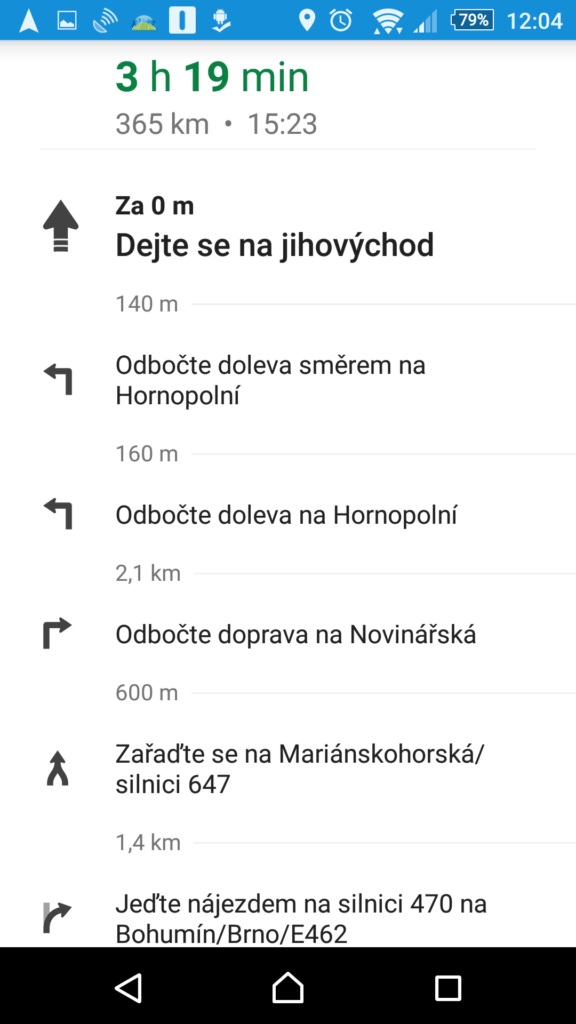Select the step Odbočte doleva směrem na Hornopolní

tap(288, 380)
